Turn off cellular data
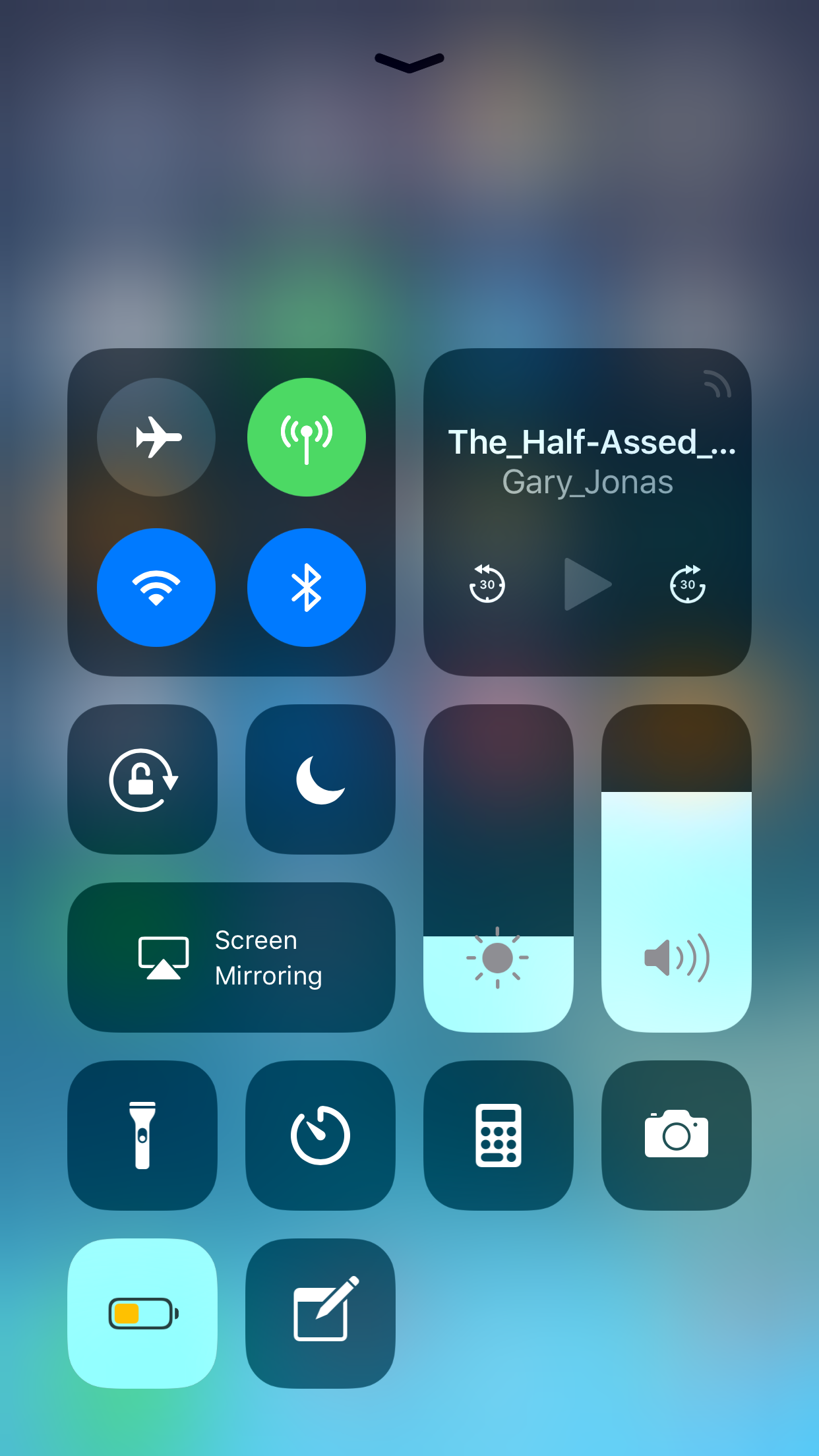Viewport: 819px width, 1456px height. pyautogui.click(x=307, y=437)
